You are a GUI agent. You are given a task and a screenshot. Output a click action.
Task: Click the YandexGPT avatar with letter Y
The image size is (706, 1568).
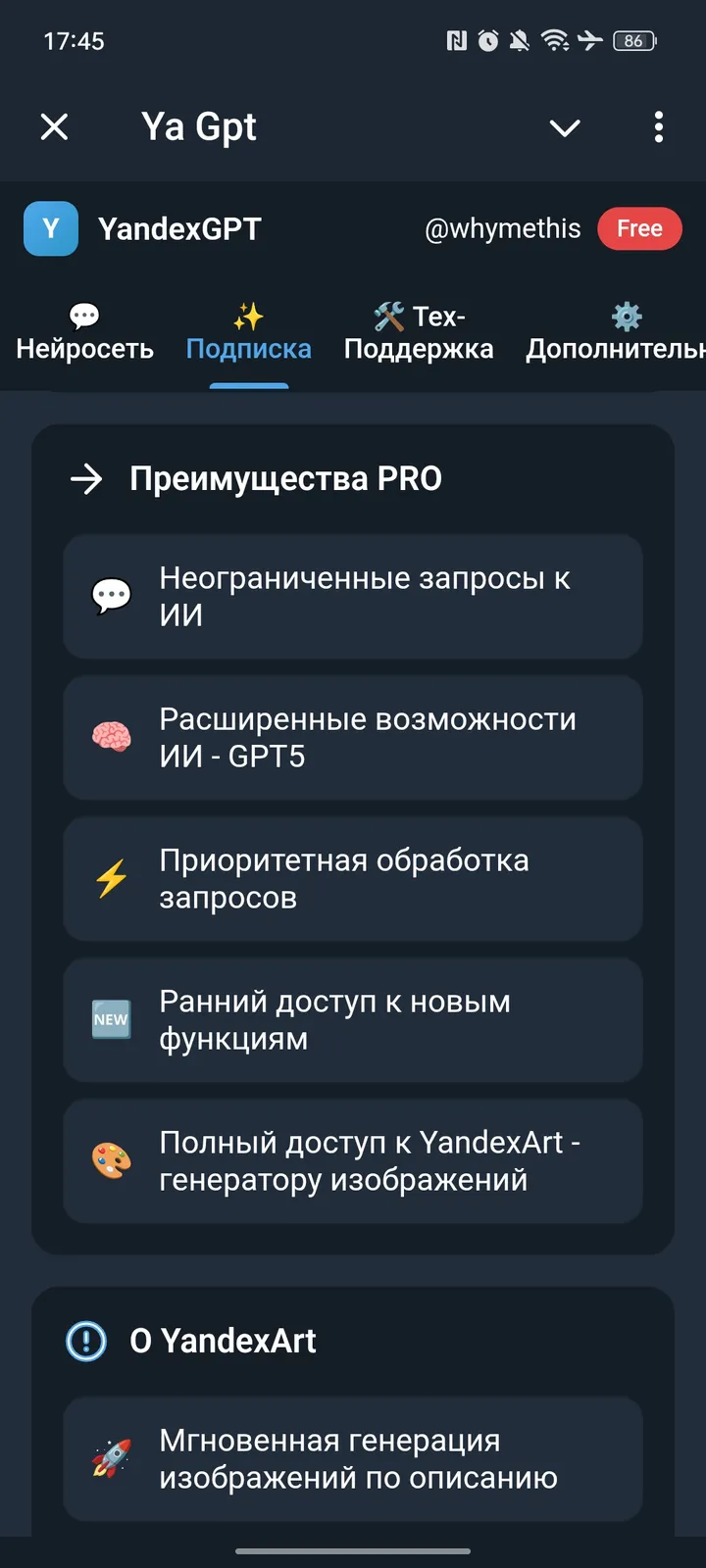[x=51, y=228]
